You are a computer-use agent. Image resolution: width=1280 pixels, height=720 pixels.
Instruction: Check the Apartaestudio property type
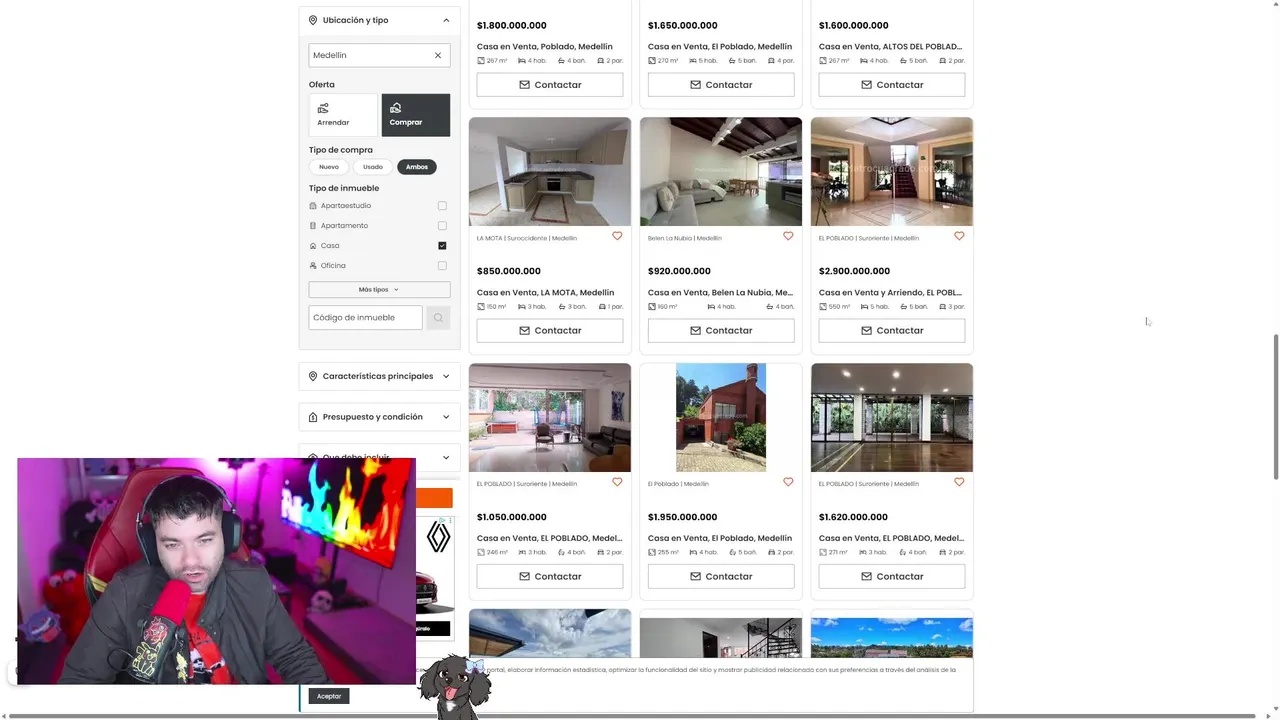pos(442,206)
